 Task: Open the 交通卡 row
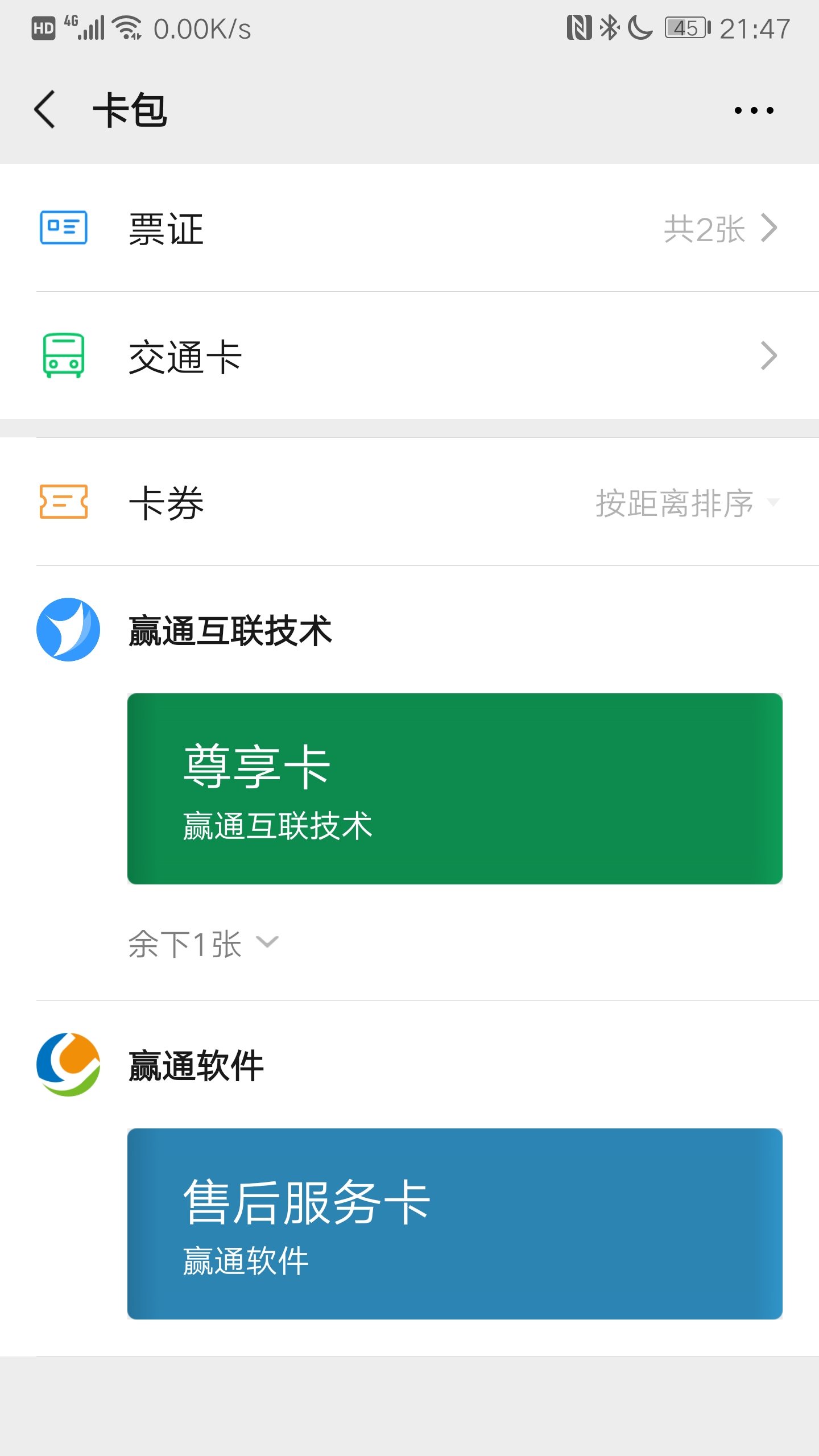[409, 357]
